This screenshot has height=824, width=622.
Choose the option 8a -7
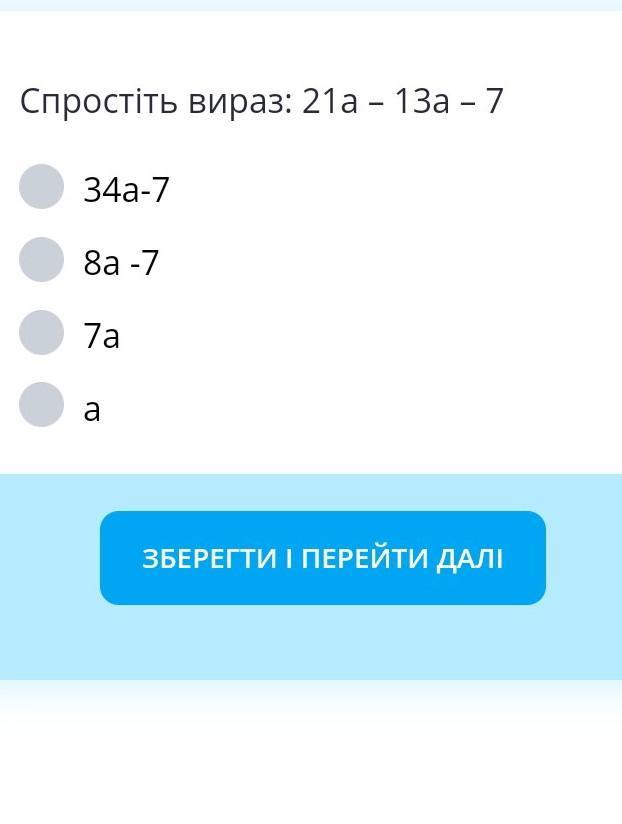click(42, 260)
